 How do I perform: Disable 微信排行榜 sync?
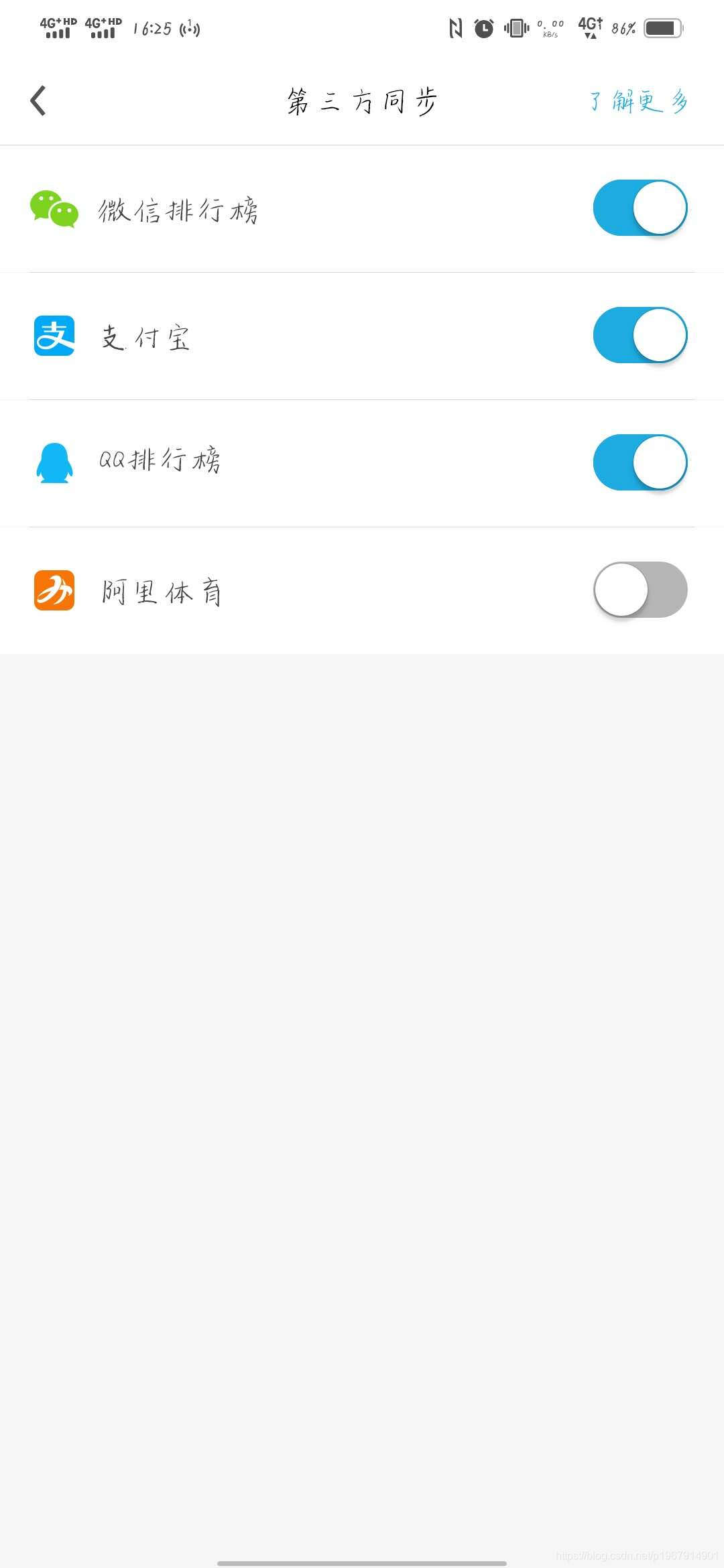[640, 208]
